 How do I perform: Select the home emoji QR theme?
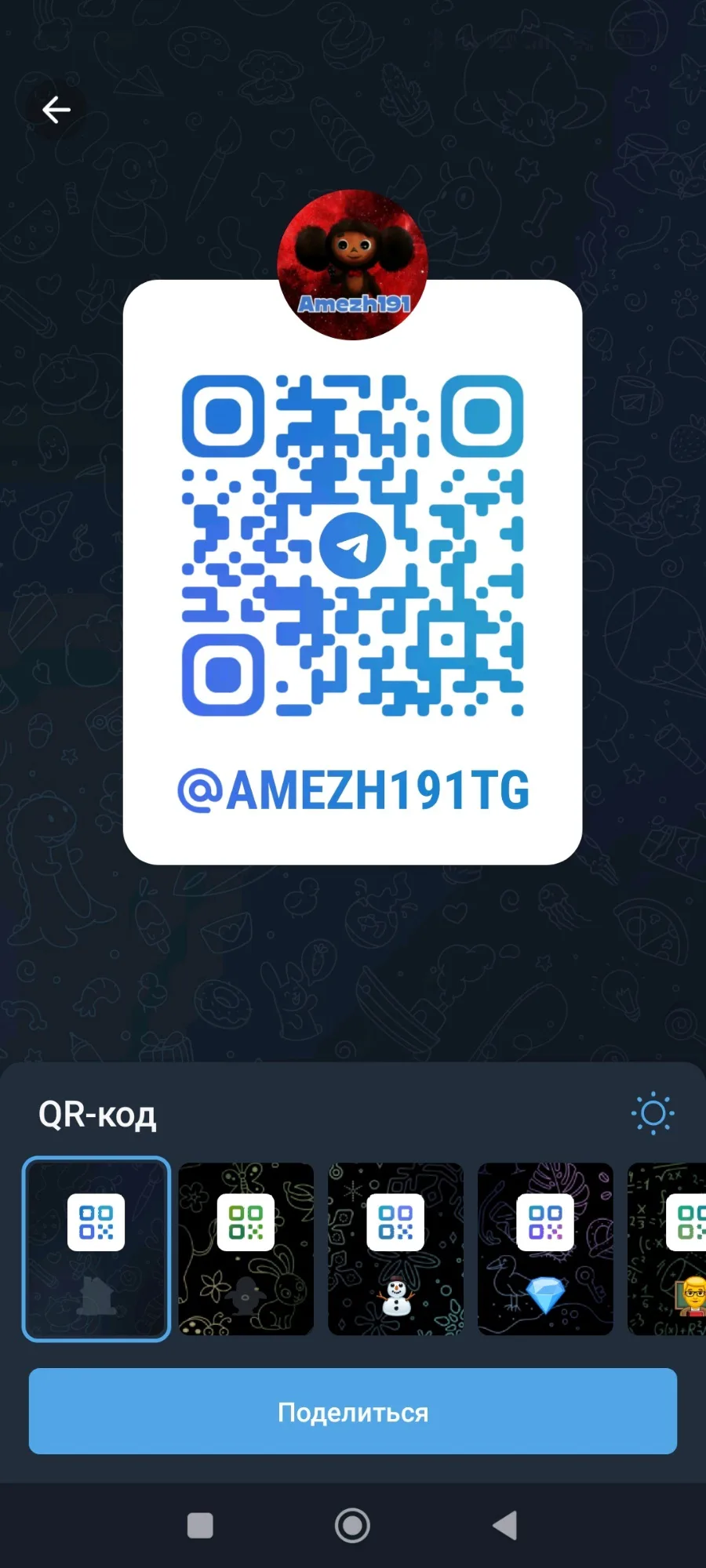(x=96, y=1249)
